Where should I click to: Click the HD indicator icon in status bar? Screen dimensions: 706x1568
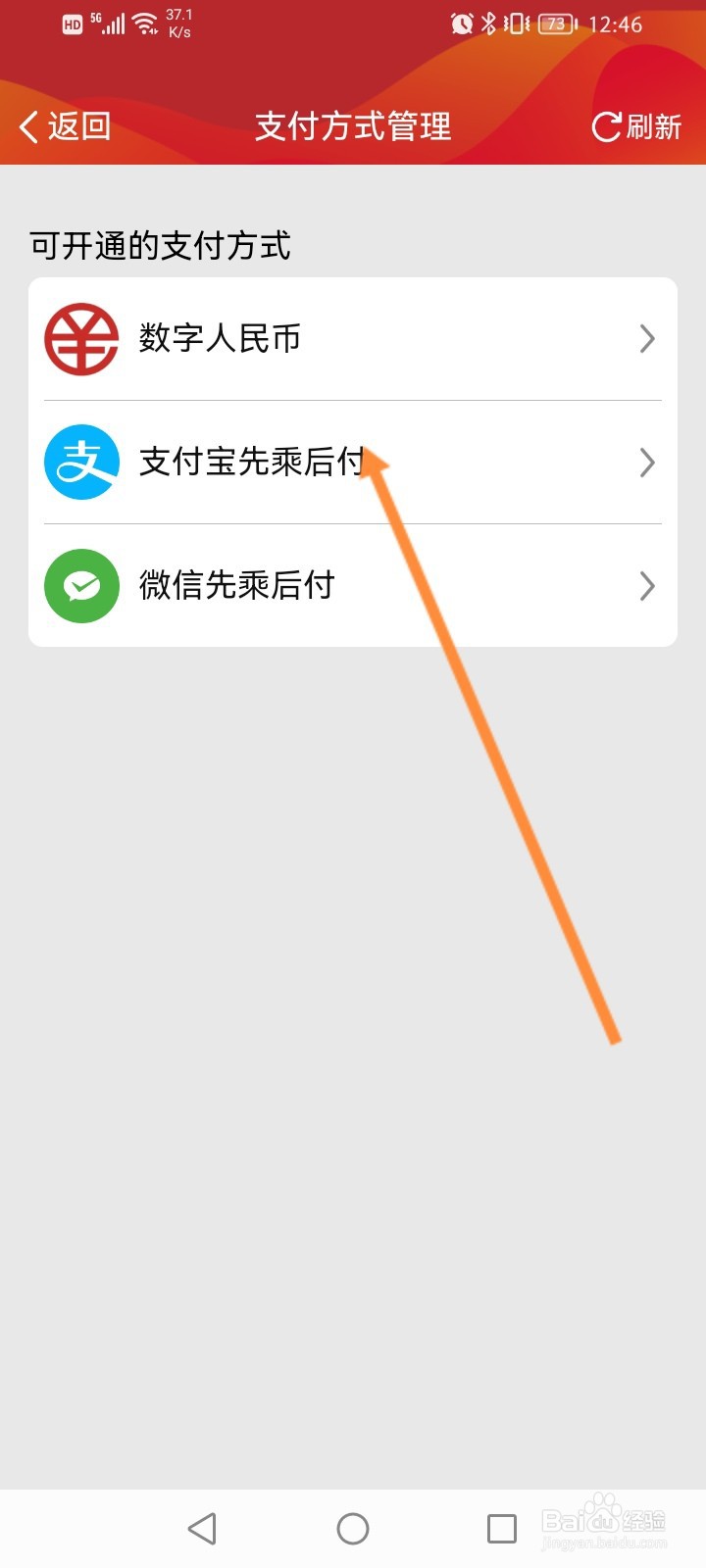click(70, 24)
